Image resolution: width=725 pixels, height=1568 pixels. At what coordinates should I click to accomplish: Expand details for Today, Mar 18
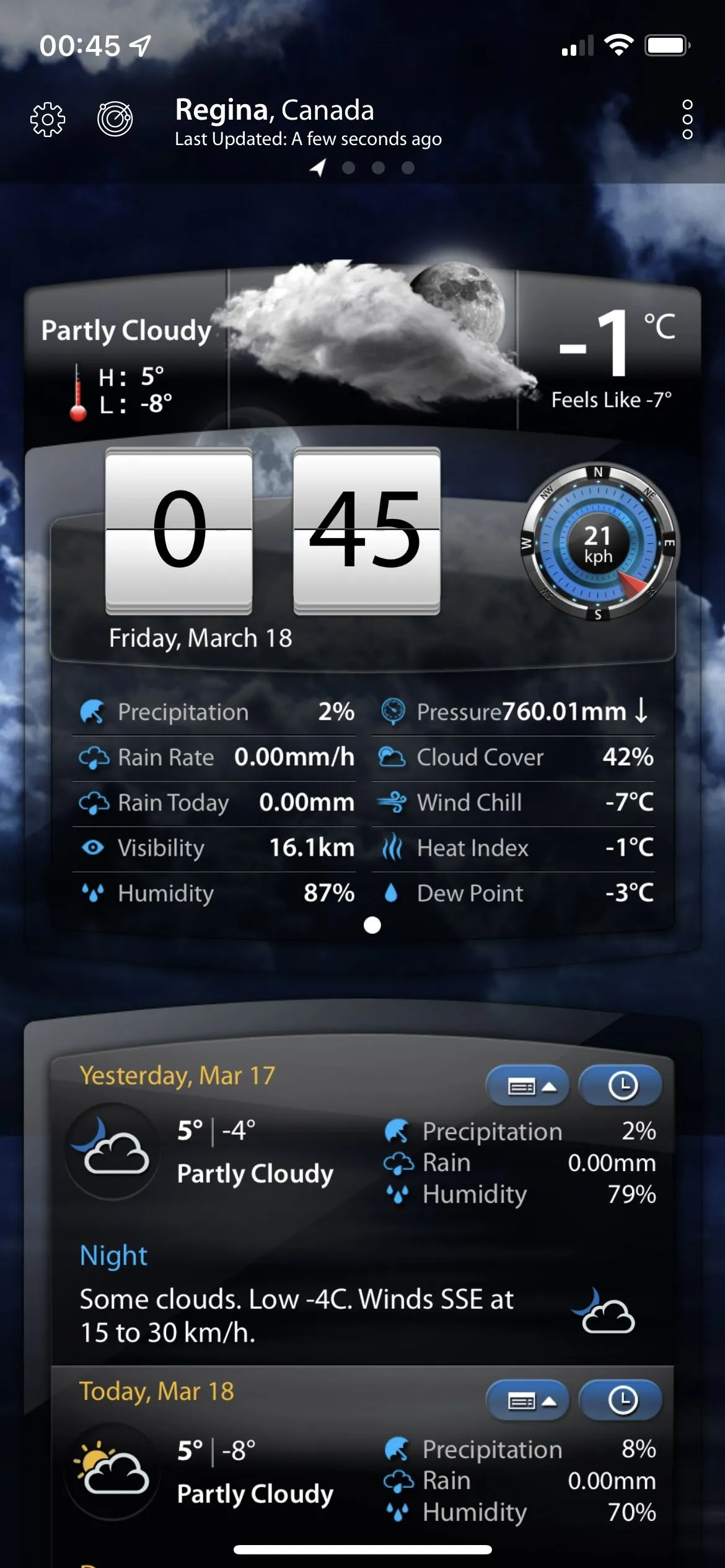point(528,1400)
